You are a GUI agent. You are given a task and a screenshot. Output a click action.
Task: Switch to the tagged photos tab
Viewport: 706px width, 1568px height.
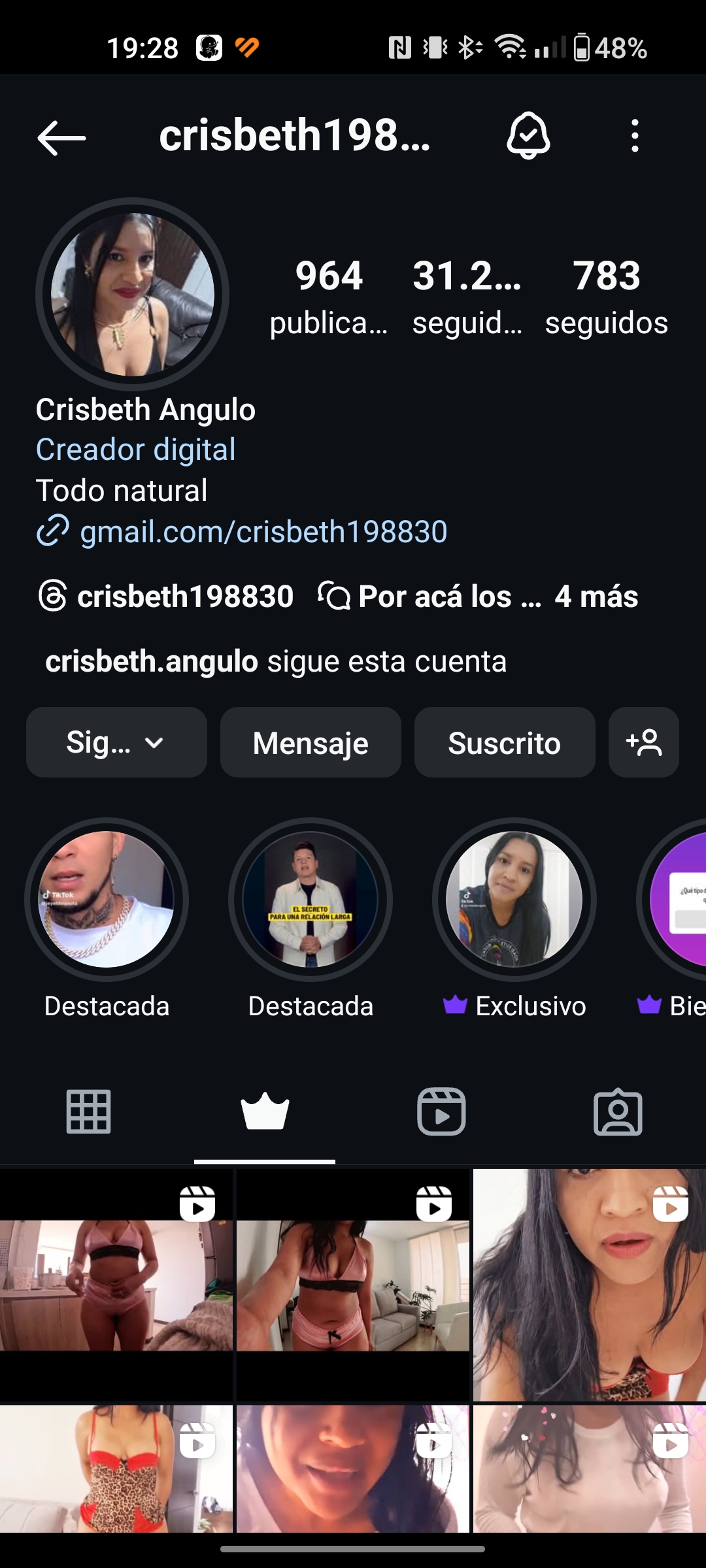(618, 1111)
